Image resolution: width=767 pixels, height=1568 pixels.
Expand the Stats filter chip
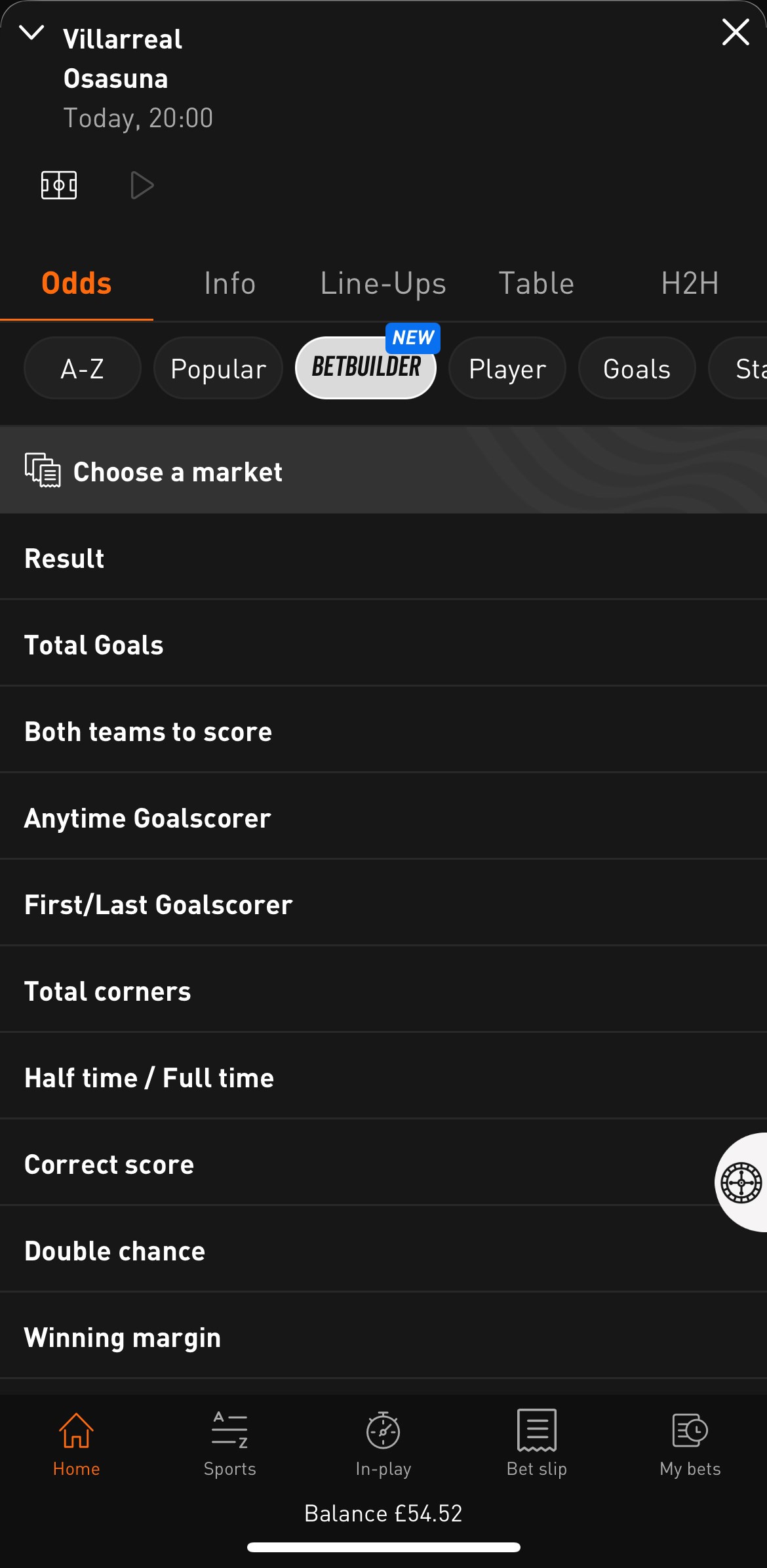tap(751, 368)
